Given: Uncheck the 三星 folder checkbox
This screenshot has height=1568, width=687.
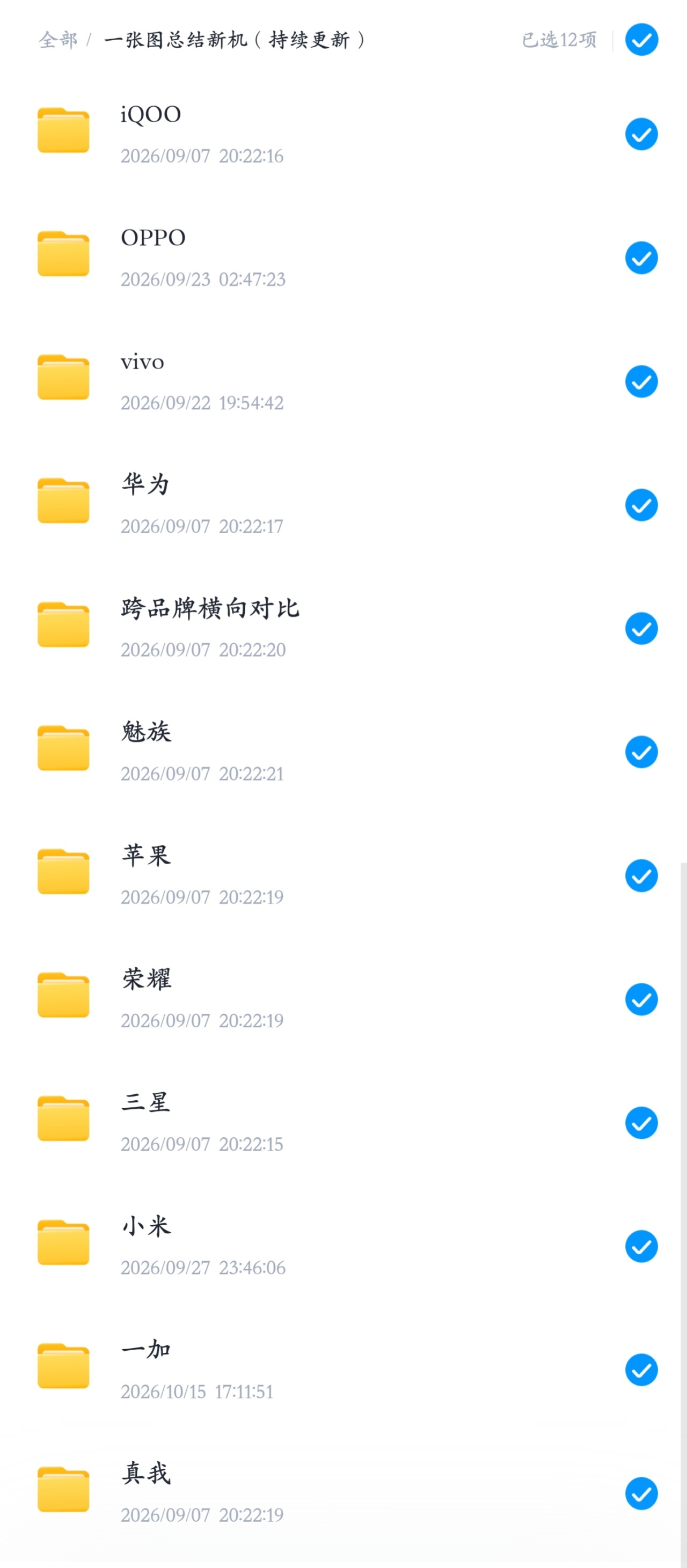Looking at the screenshot, I should pos(641,1122).
